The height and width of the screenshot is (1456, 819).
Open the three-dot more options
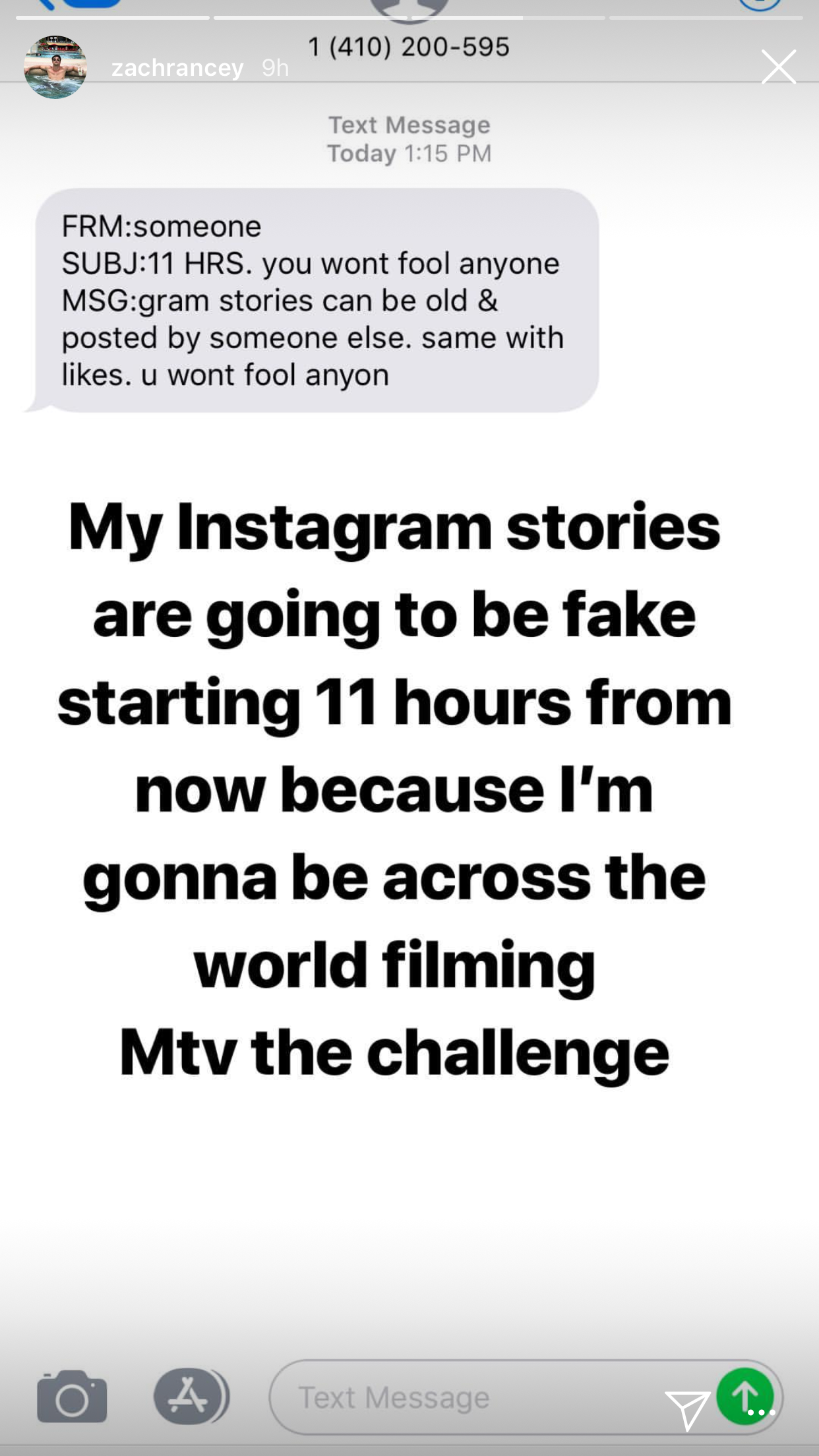click(x=762, y=1412)
